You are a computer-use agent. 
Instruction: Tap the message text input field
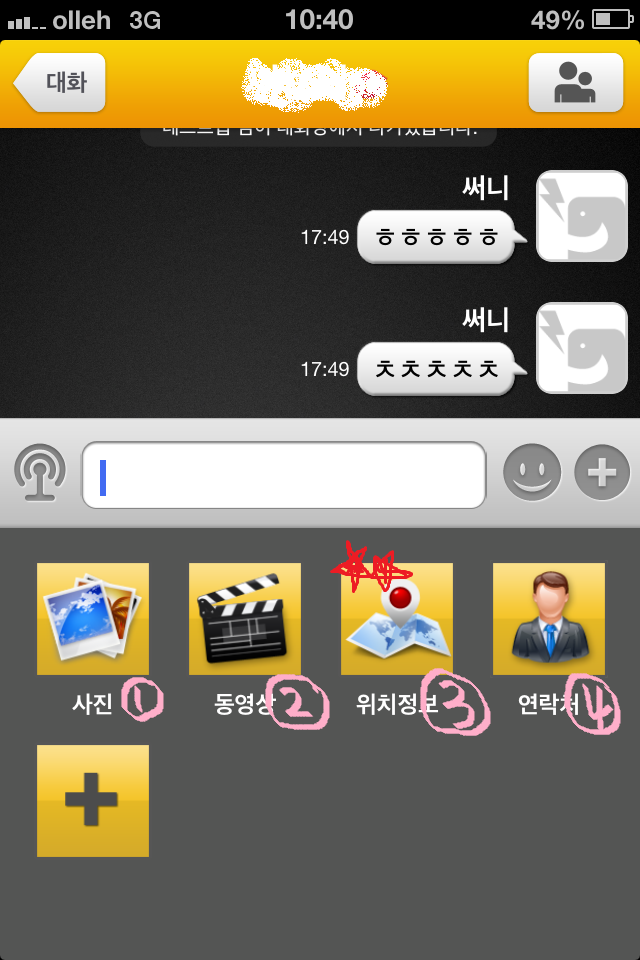[x=284, y=475]
